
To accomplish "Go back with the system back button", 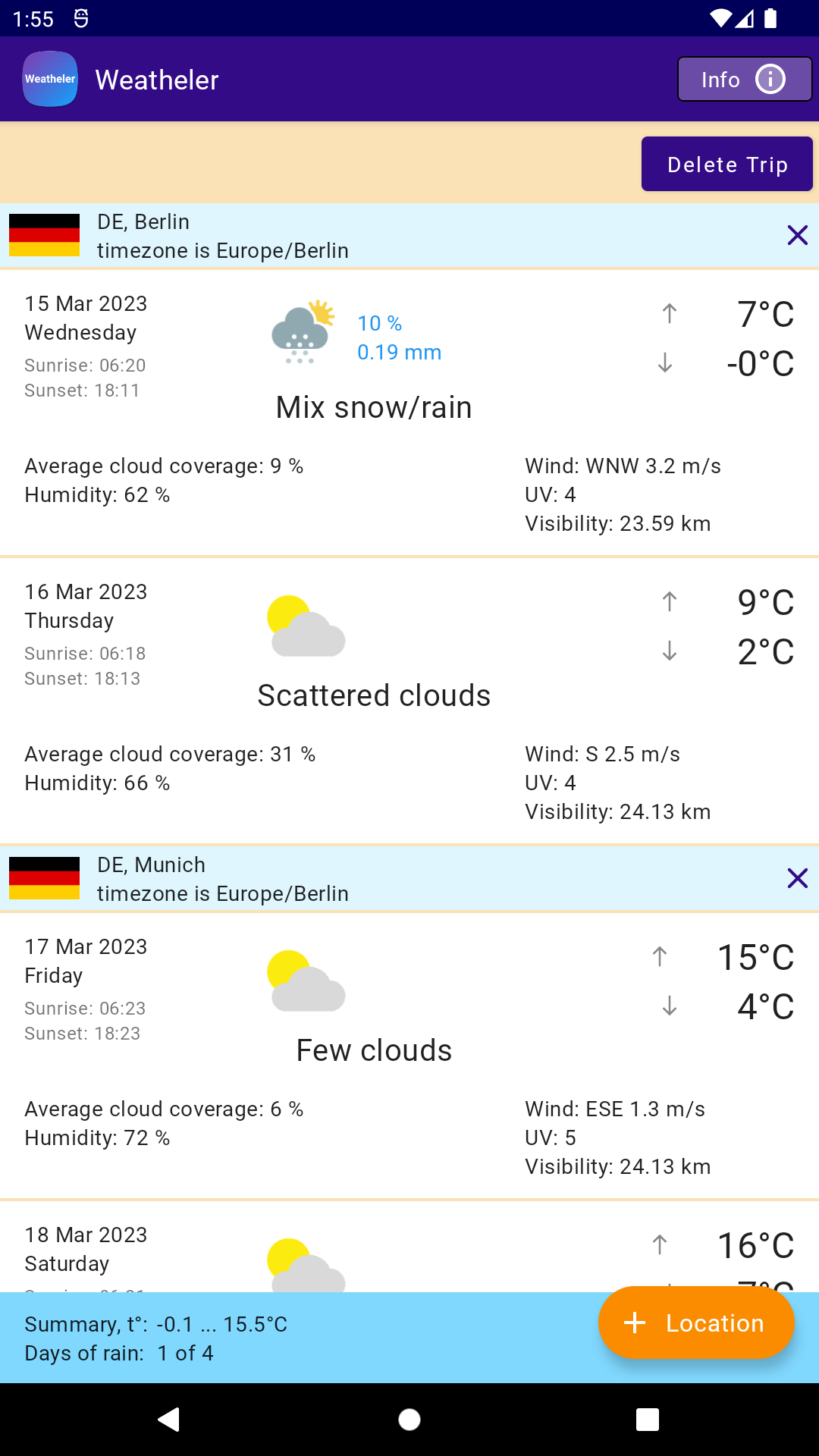I will point(168,1419).
